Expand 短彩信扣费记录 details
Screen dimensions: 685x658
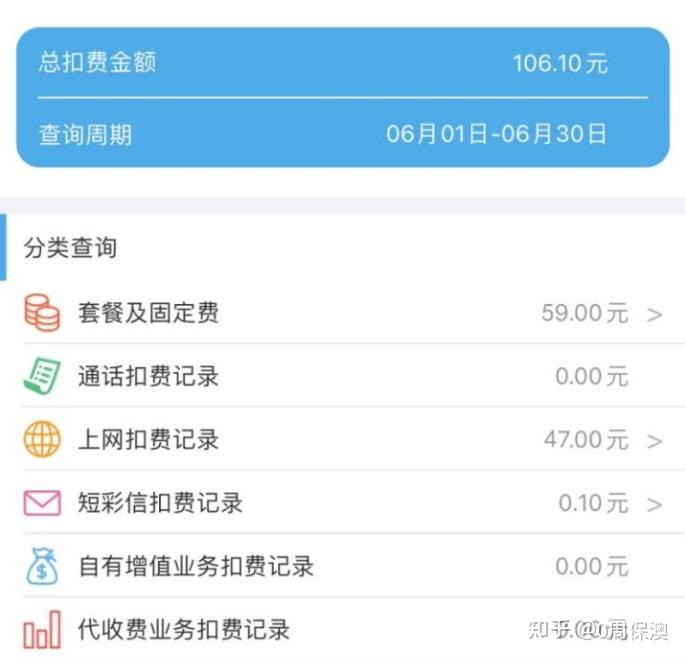pyautogui.click(x=342, y=503)
